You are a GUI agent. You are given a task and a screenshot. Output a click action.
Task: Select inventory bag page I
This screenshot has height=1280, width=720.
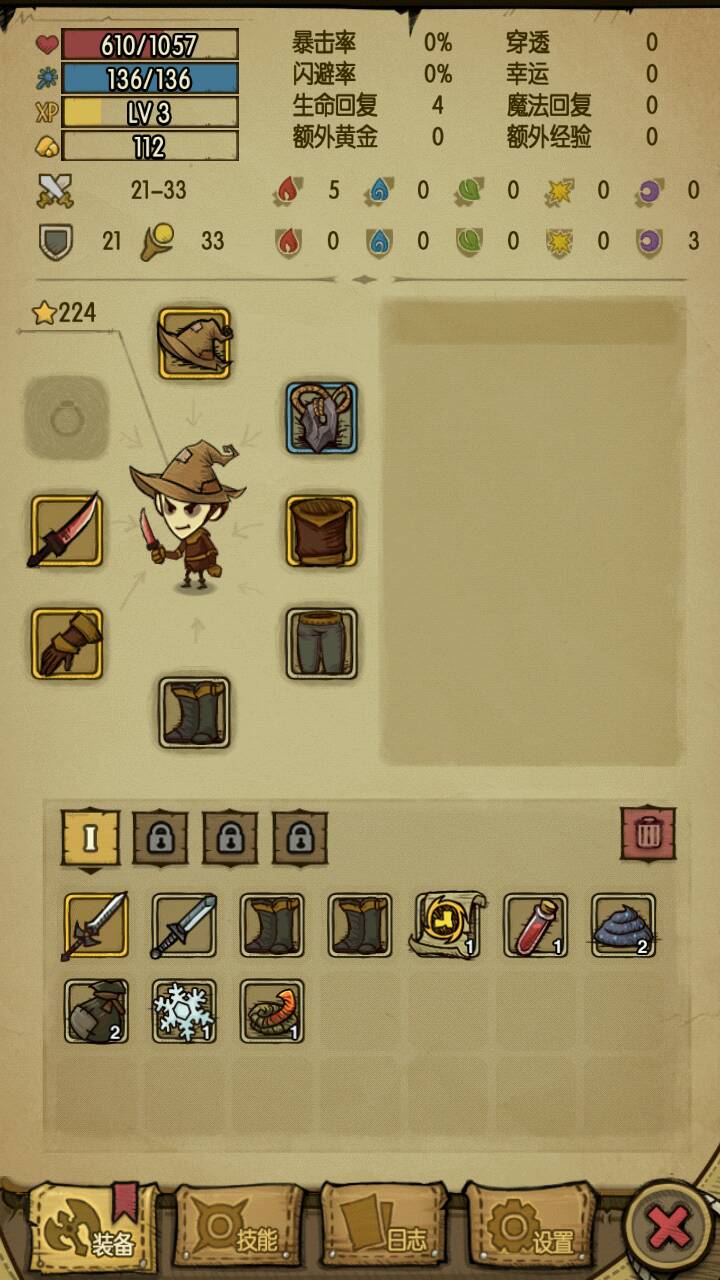tap(91, 838)
